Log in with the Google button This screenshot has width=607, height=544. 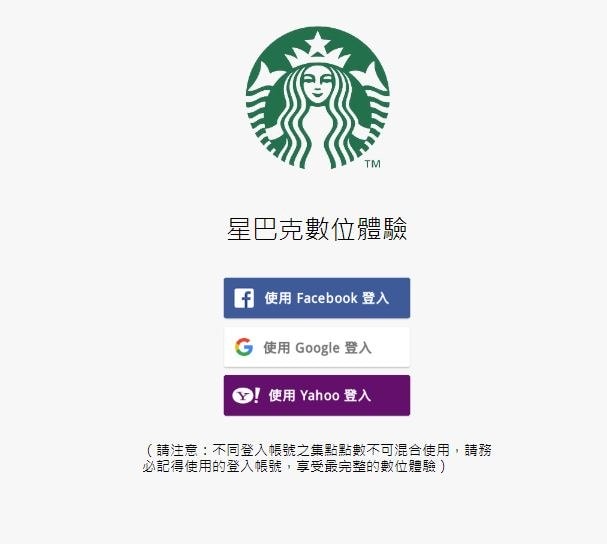316,347
